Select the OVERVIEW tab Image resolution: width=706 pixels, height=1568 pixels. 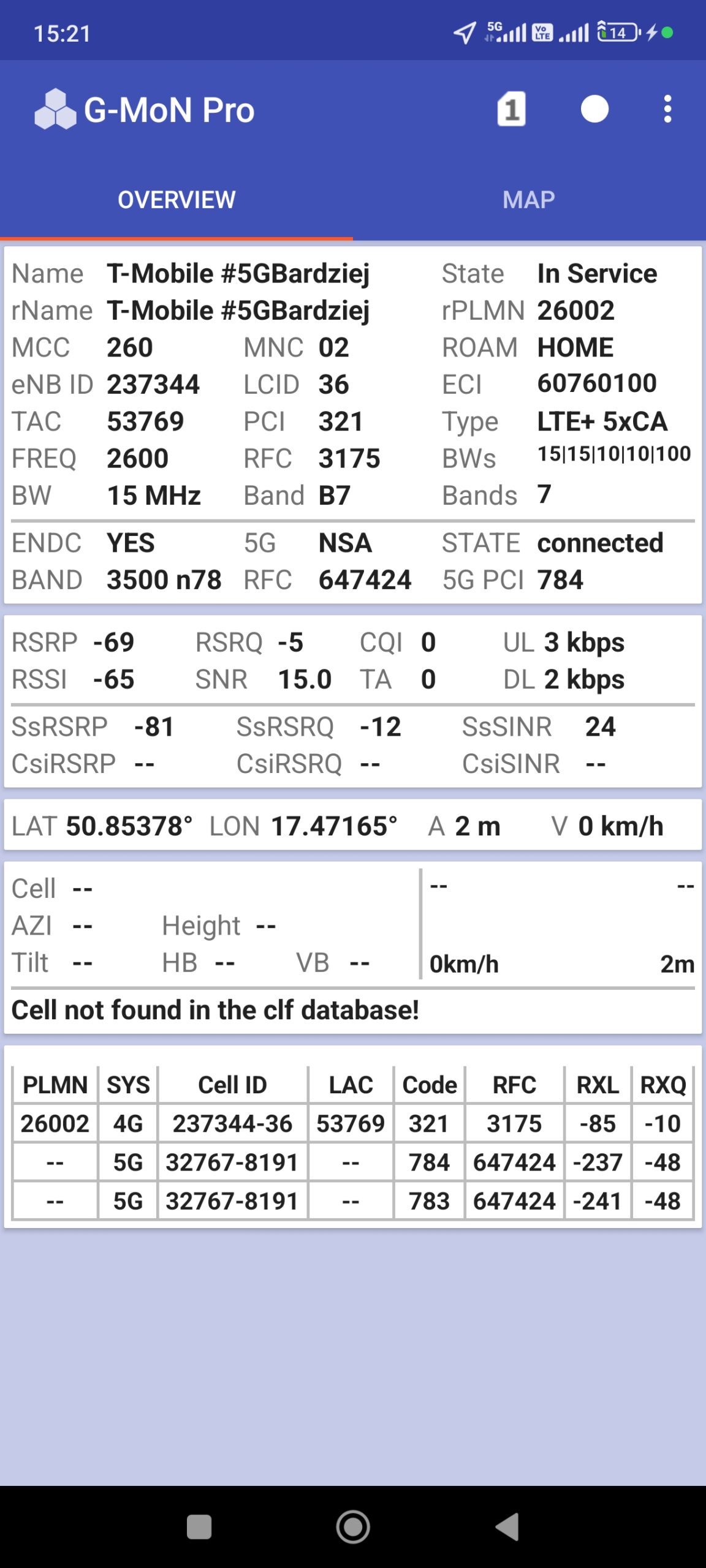tap(176, 200)
